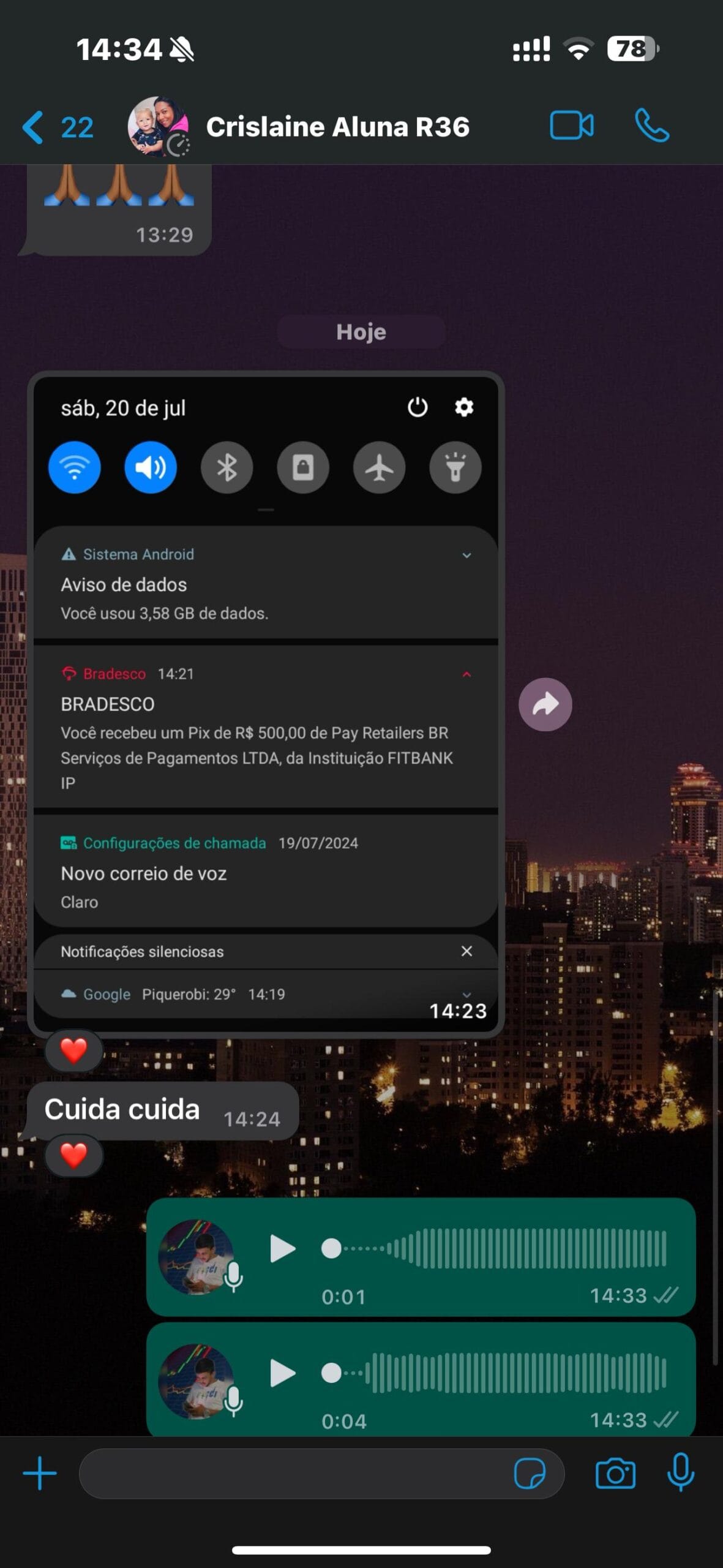
Task: Start a video call with Crislaine
Action: pyautogui.click(x=571, y=126)
